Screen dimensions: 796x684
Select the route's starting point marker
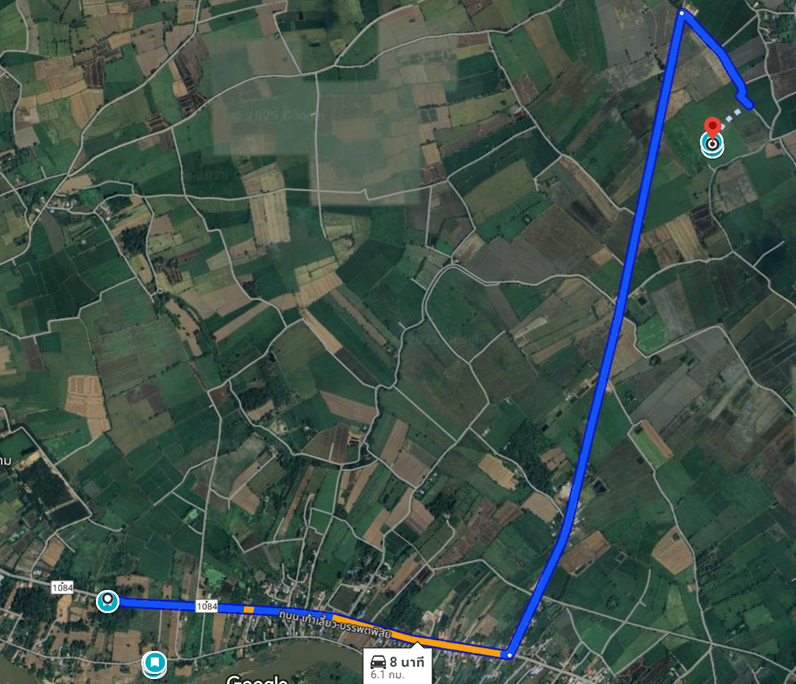[x=108, y=601]
